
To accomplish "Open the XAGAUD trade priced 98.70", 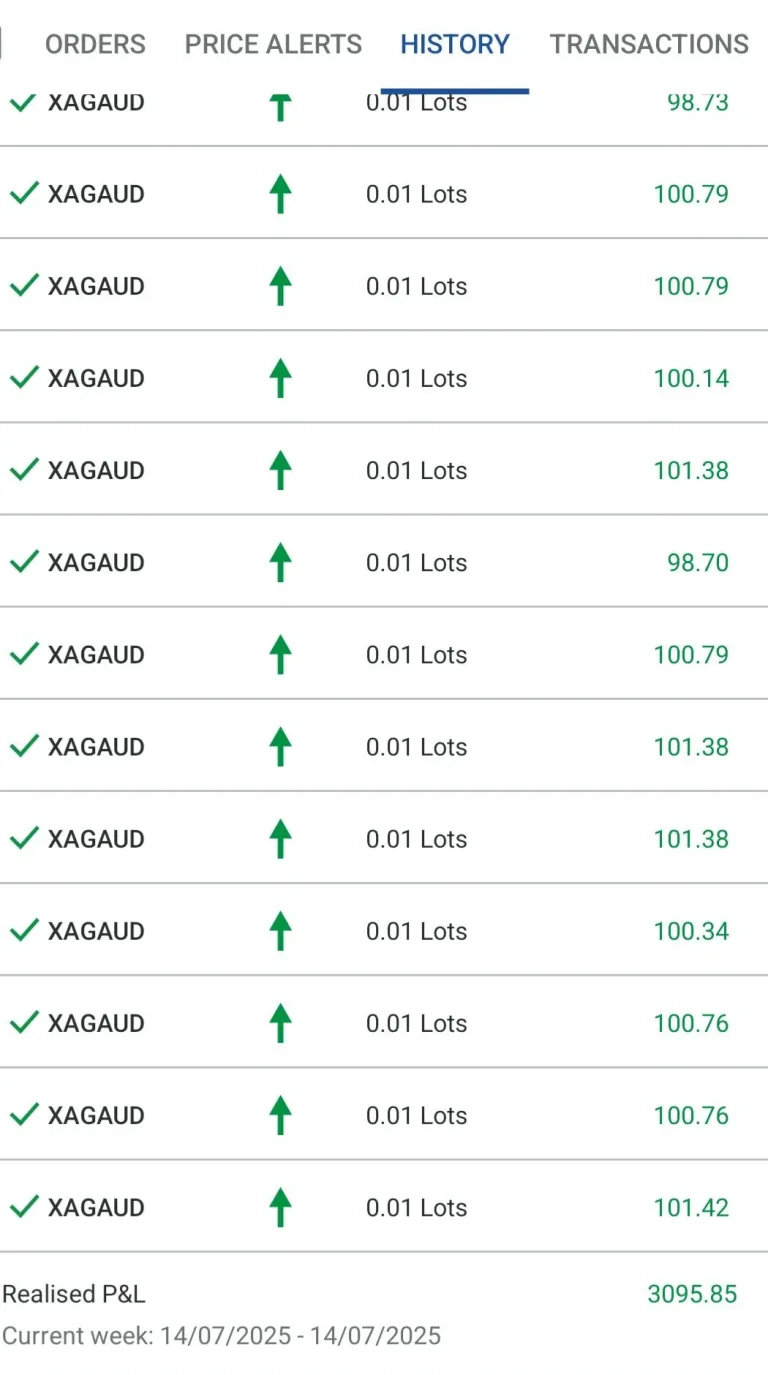I will [384, 561].
